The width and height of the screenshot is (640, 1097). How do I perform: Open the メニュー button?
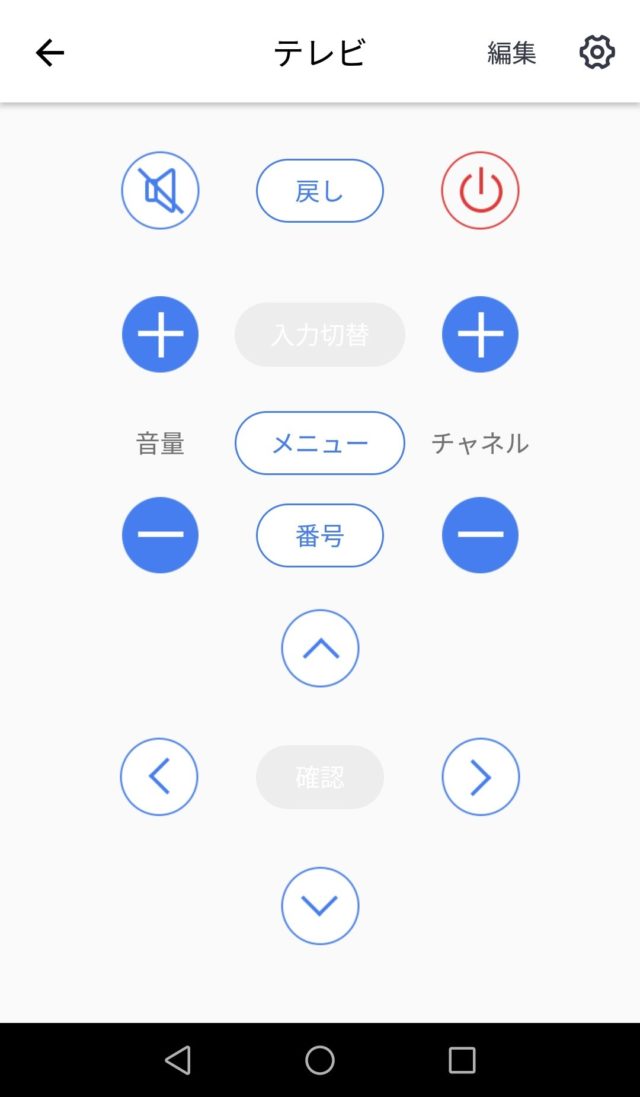coord(320,443)
